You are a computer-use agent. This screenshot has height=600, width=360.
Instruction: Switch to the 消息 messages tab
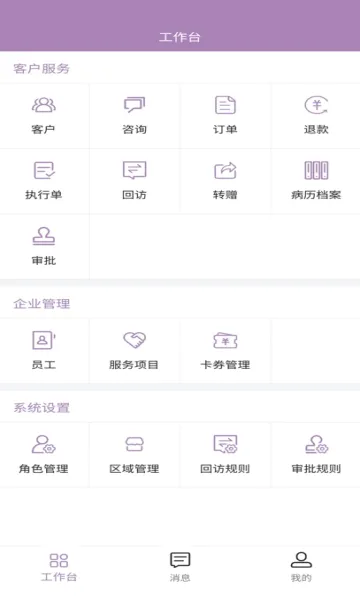coord(180,567)
